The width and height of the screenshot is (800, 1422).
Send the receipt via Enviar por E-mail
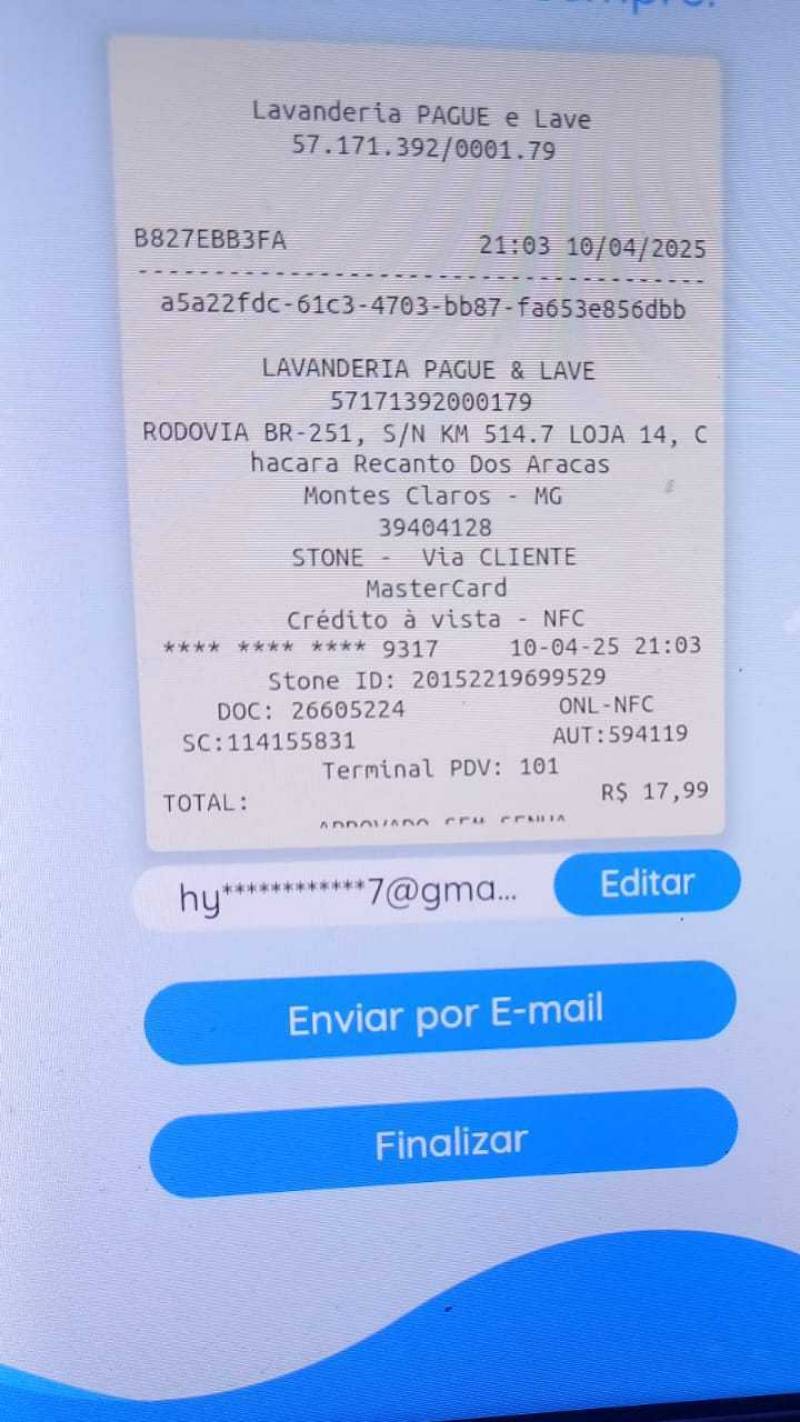click(x=444, y=1015)
